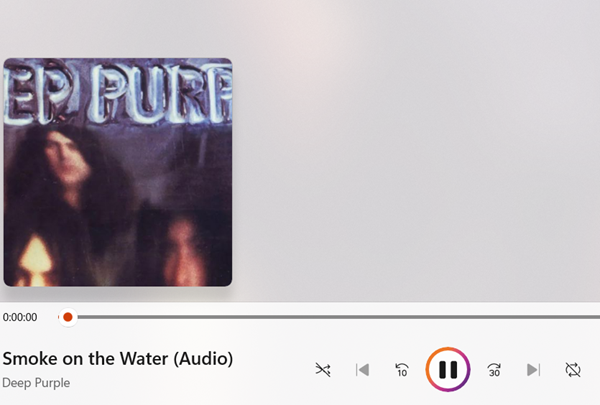The width and height of the screenshot is (600, 405).
Task: Pause the current song
Action: pyautogui.click(x=448, y=370)
